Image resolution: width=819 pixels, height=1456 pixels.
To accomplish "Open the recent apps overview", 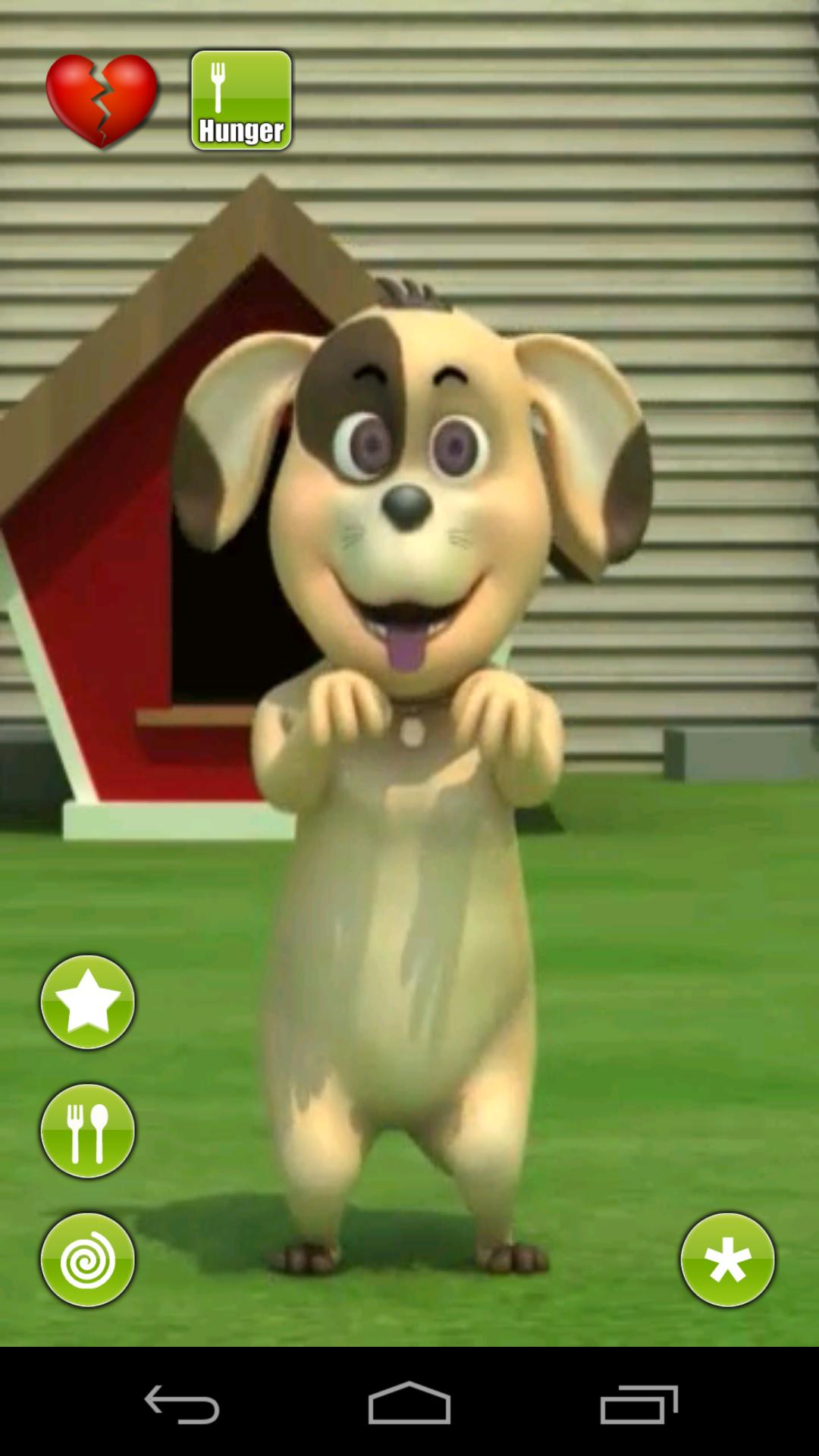I will coord(639,1404).
